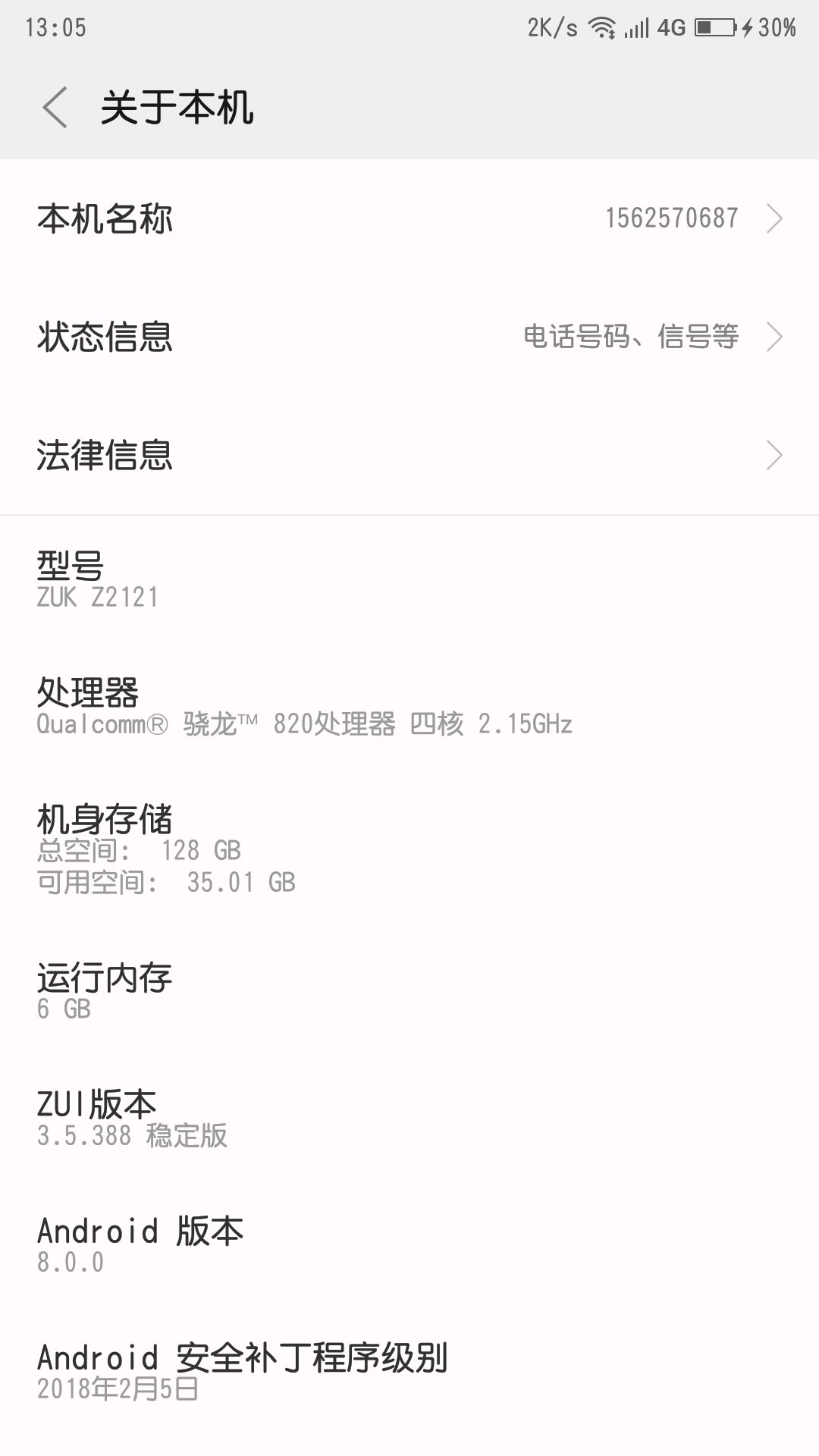Open the 本机名称 device name row
The height and width of the screenshot is (1456, 819).
click(409, 218)
